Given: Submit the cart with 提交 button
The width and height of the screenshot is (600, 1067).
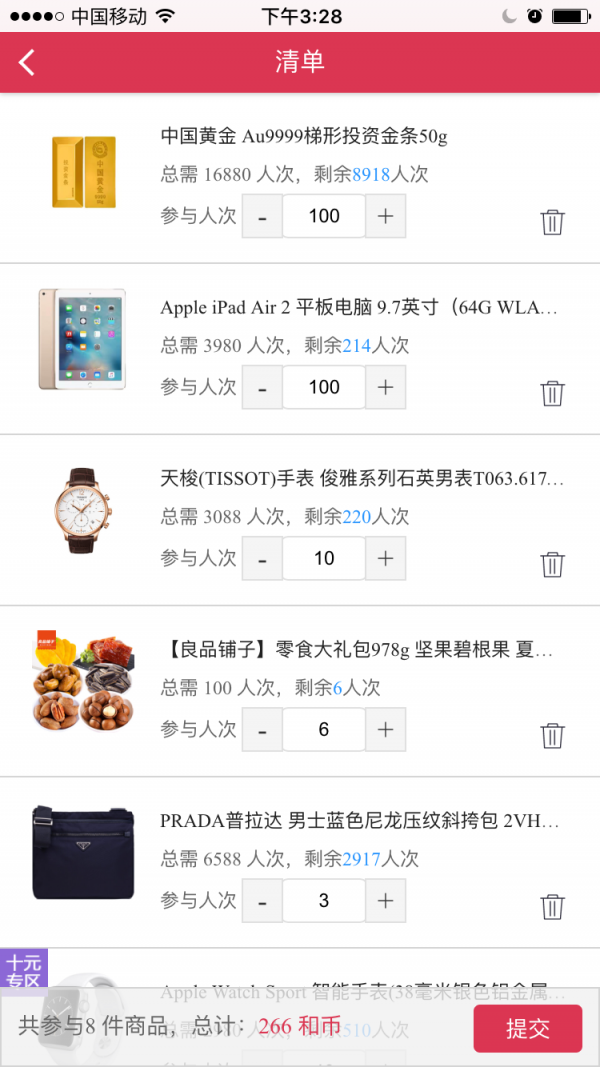Looking at the screenshot, I should click(527, 1028).
